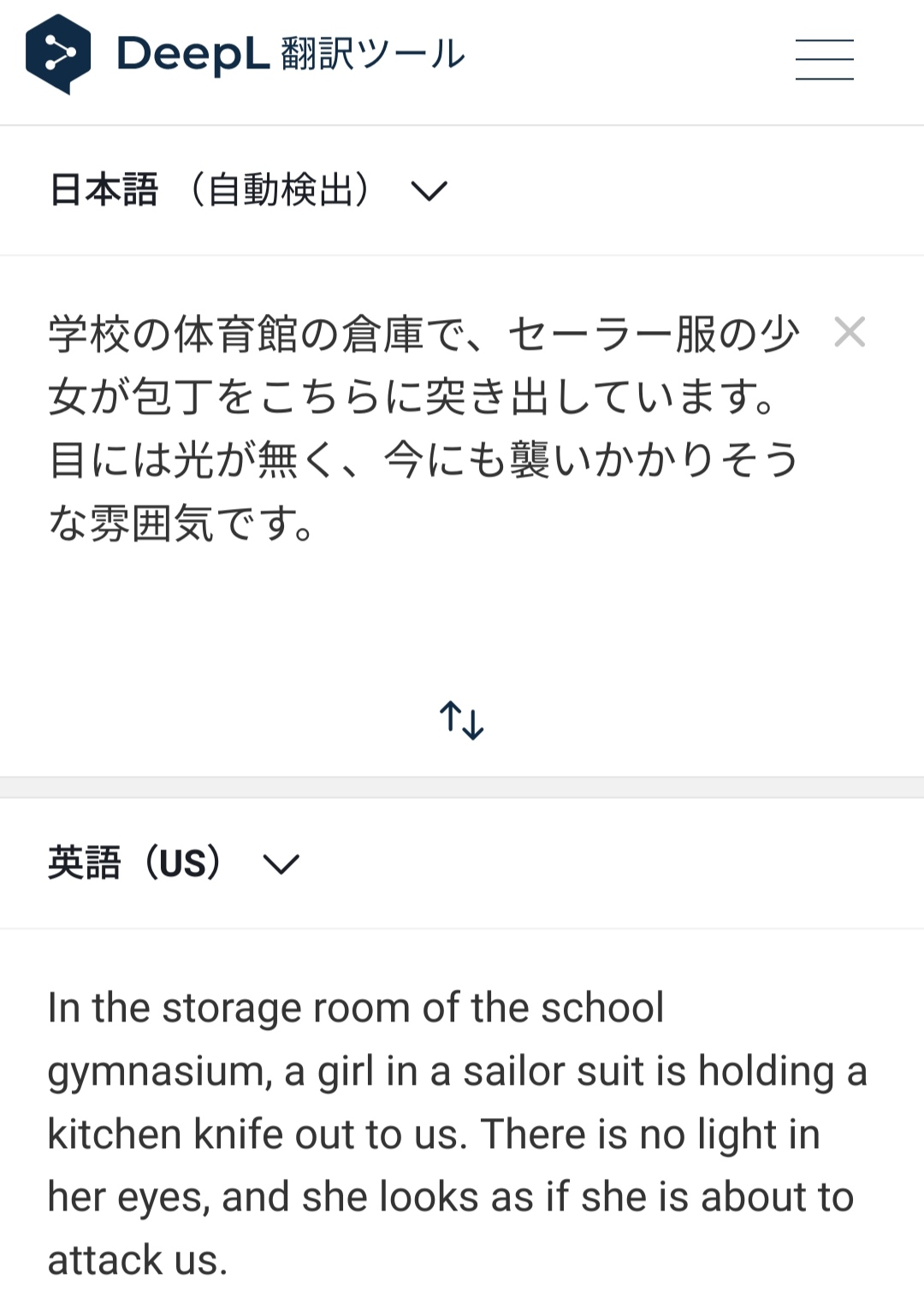Swap the source and target languages
Screen dimensions: 924x1291
click(x=462, y=720)
